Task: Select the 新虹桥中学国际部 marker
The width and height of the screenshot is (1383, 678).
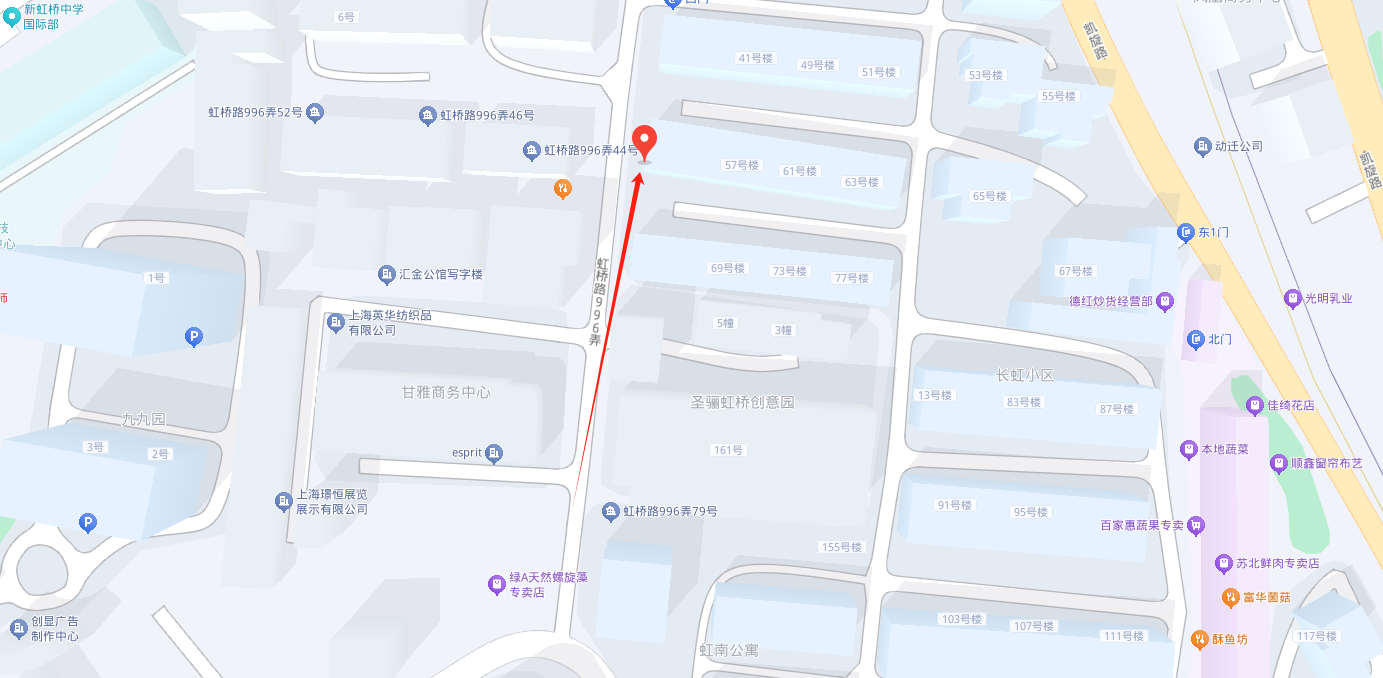Action: pos(12,16)
